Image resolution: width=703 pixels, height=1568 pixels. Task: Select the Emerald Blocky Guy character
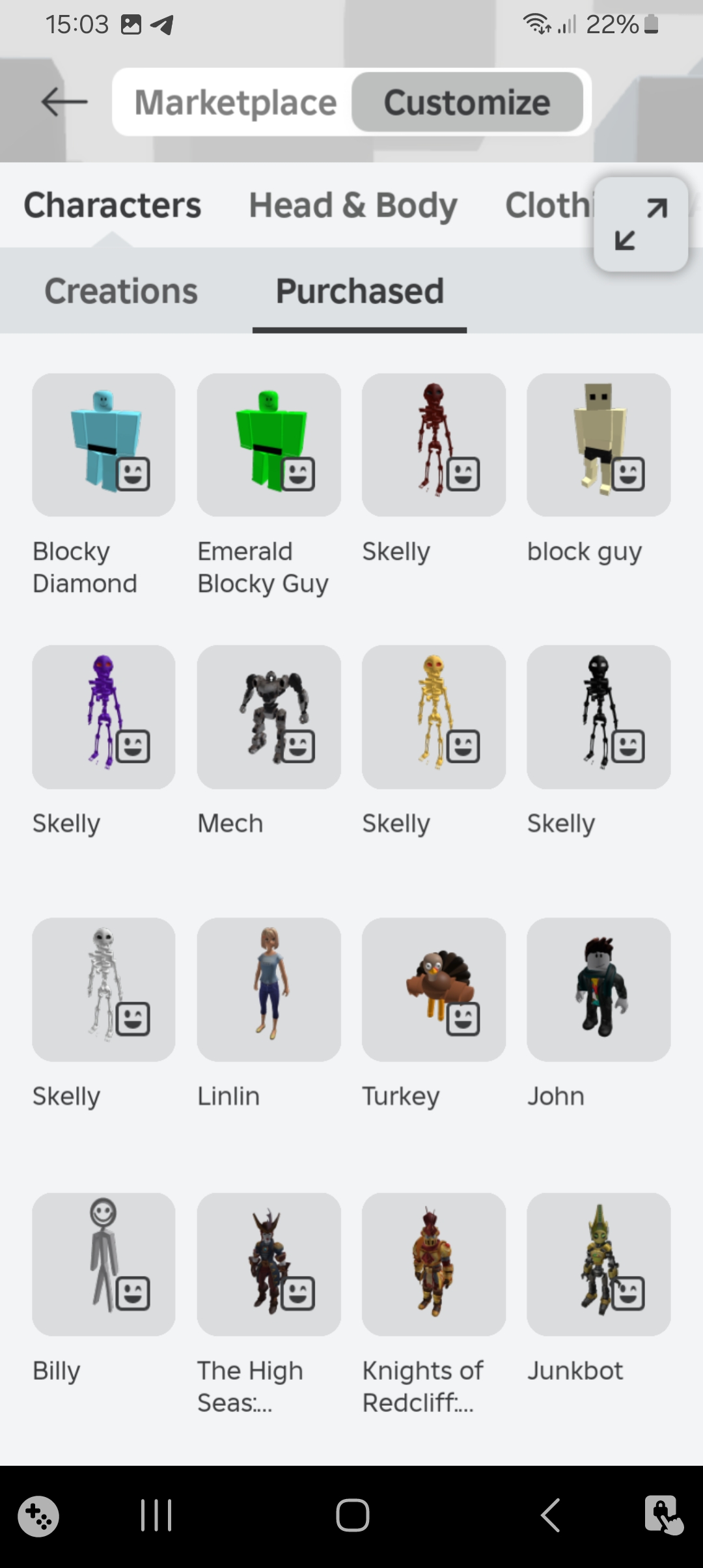coord(269,445)
